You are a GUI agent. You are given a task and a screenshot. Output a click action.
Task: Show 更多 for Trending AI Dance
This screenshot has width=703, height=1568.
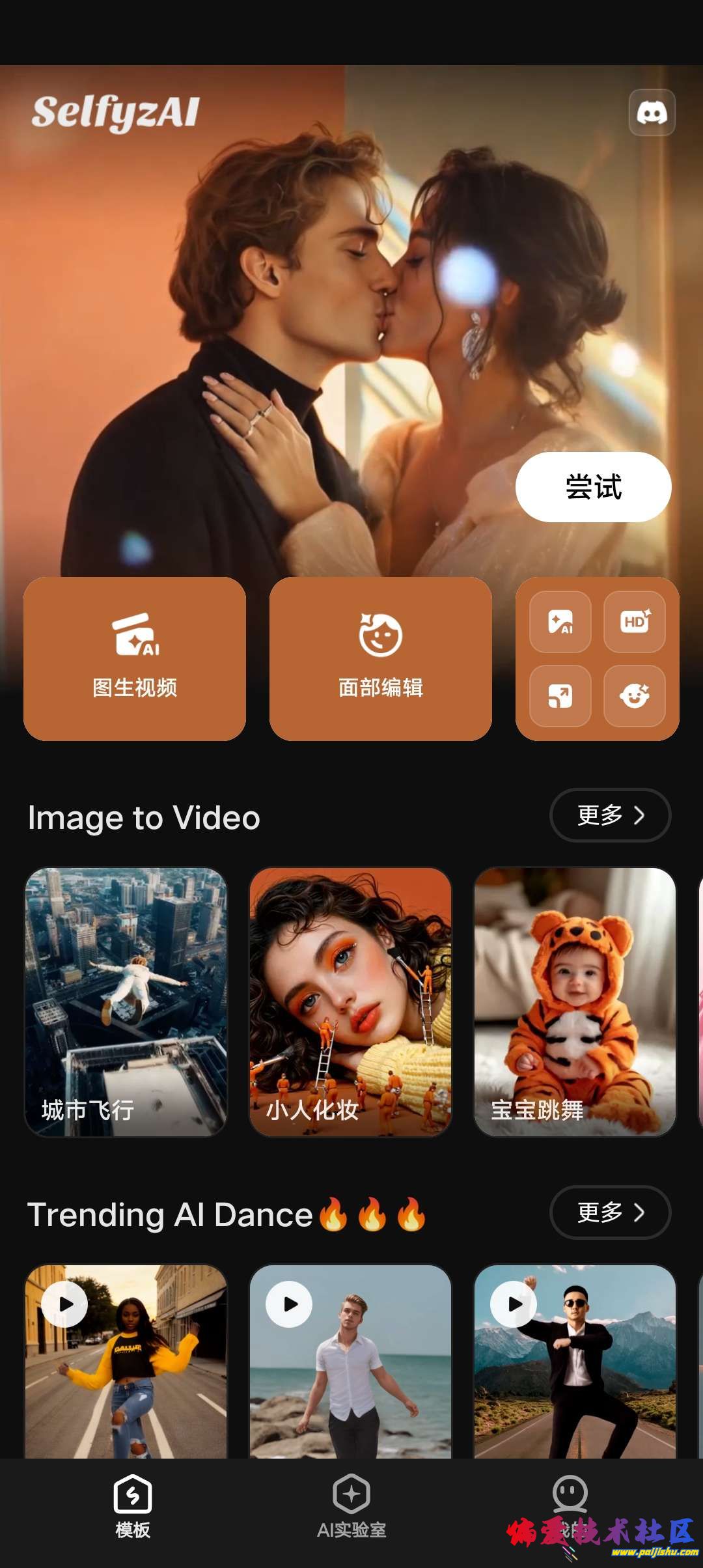point(610,1212)
